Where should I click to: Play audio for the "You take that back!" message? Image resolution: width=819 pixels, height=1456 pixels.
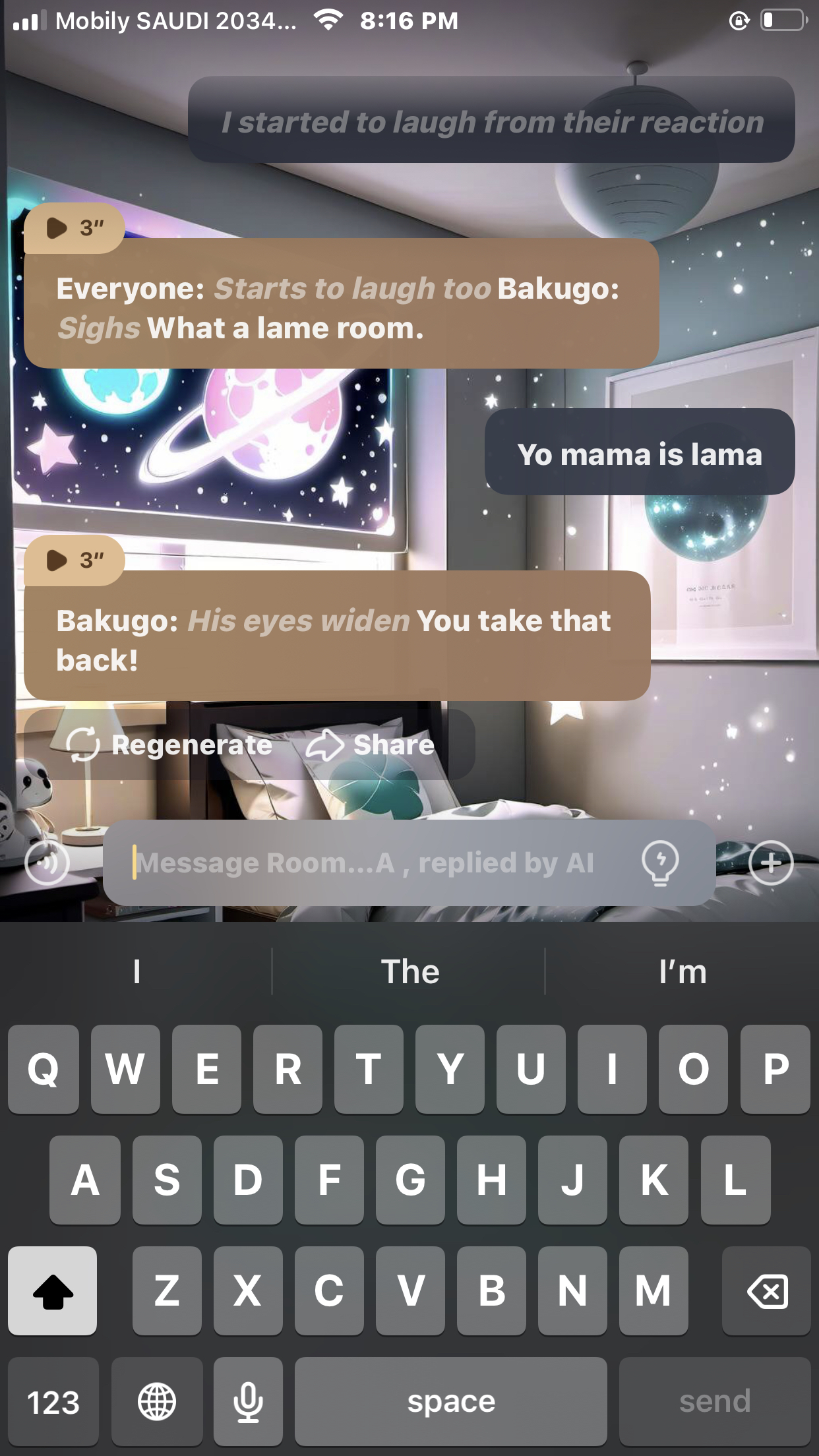(x=73, y=561)
